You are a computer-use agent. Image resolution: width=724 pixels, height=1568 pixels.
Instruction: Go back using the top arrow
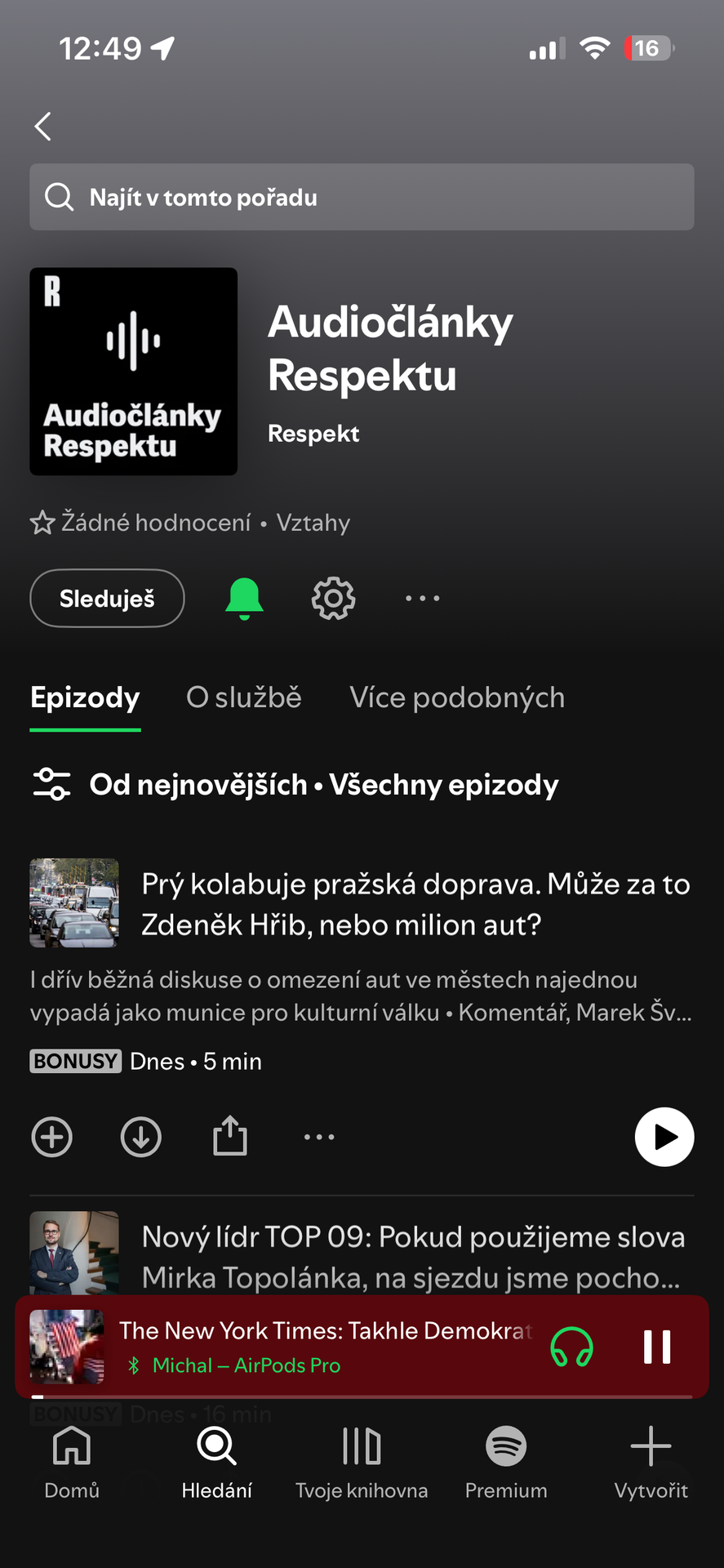click(x=43, y=127)
